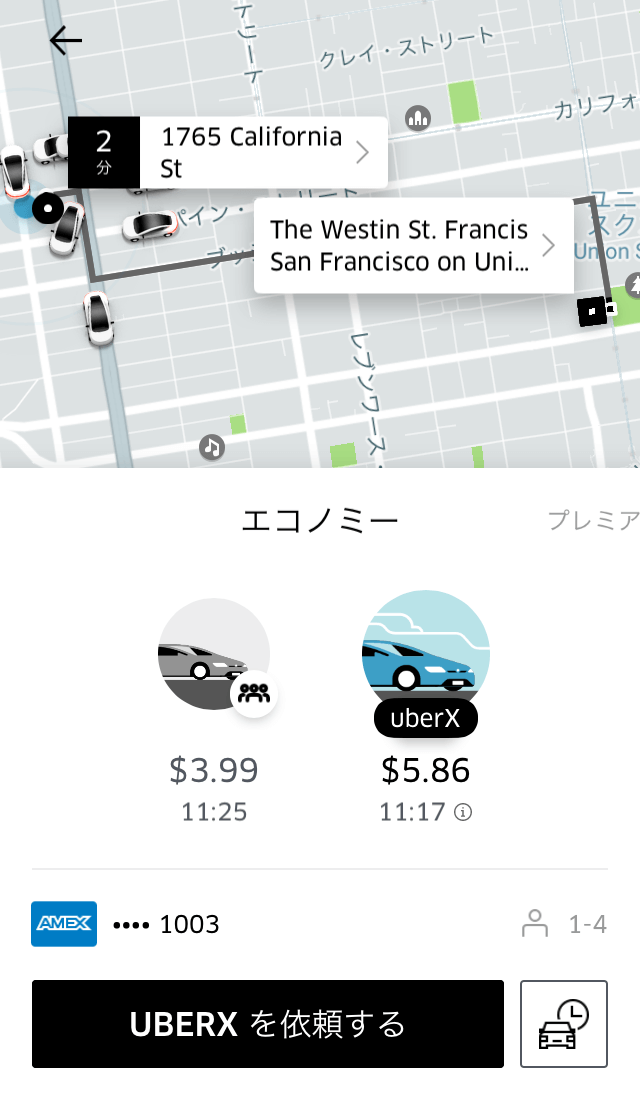
Task: Switch to the プレミア category tab
Action: click(593, 520)
